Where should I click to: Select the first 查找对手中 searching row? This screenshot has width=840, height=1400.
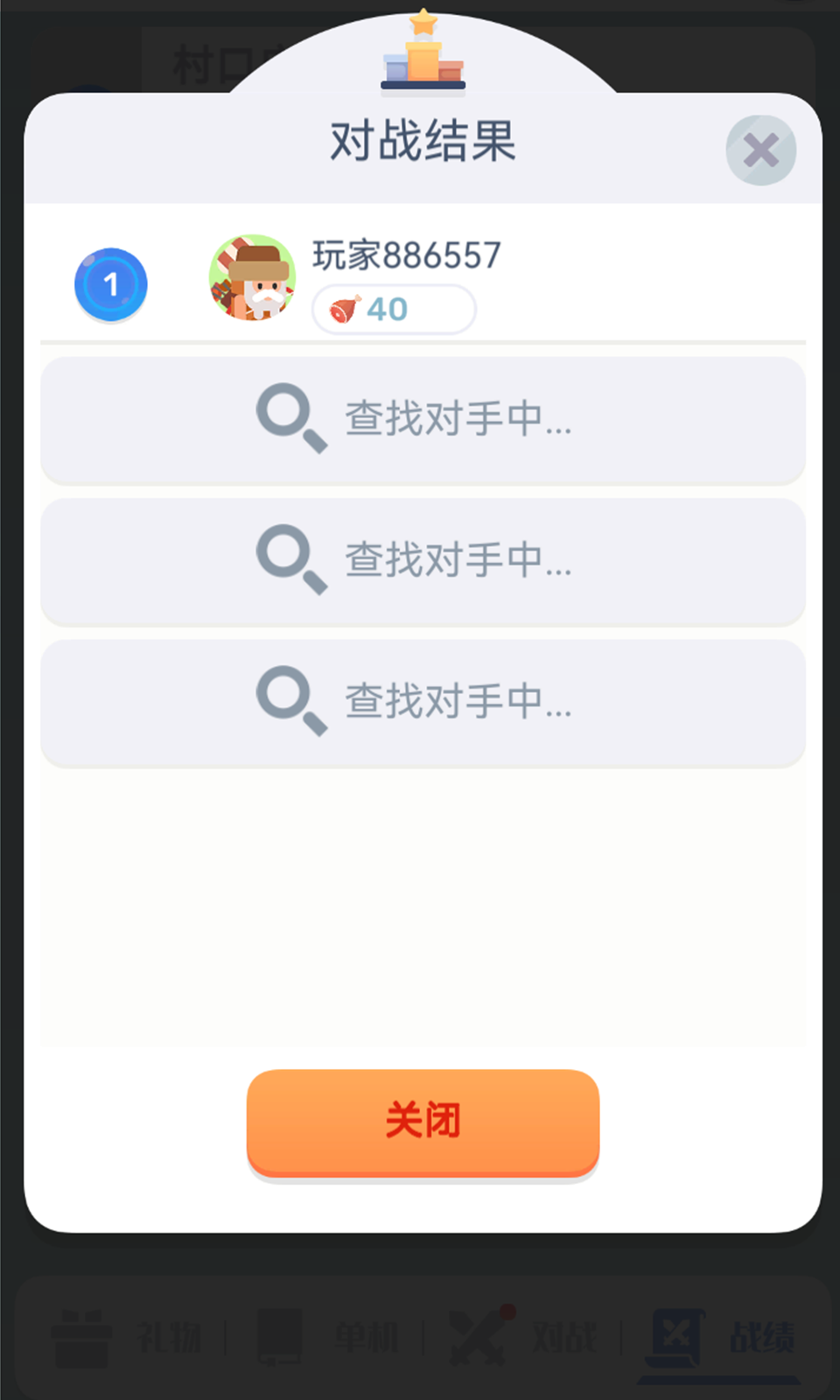(423, 420)
